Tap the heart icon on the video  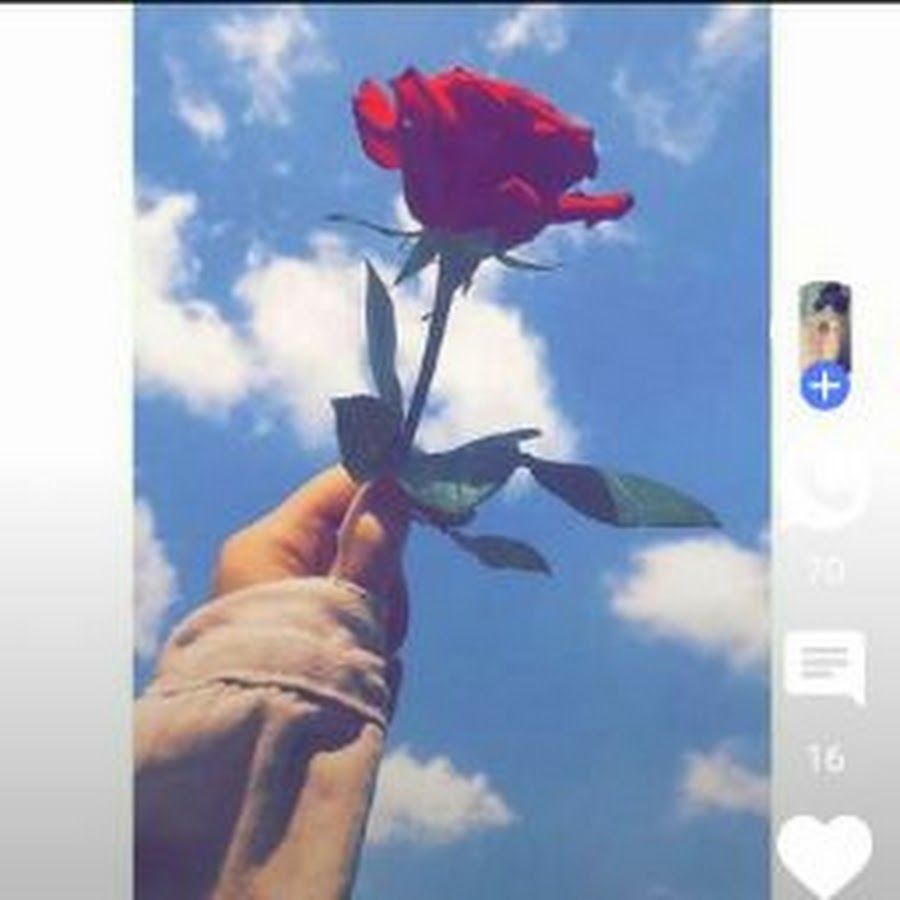click(824, 856)
